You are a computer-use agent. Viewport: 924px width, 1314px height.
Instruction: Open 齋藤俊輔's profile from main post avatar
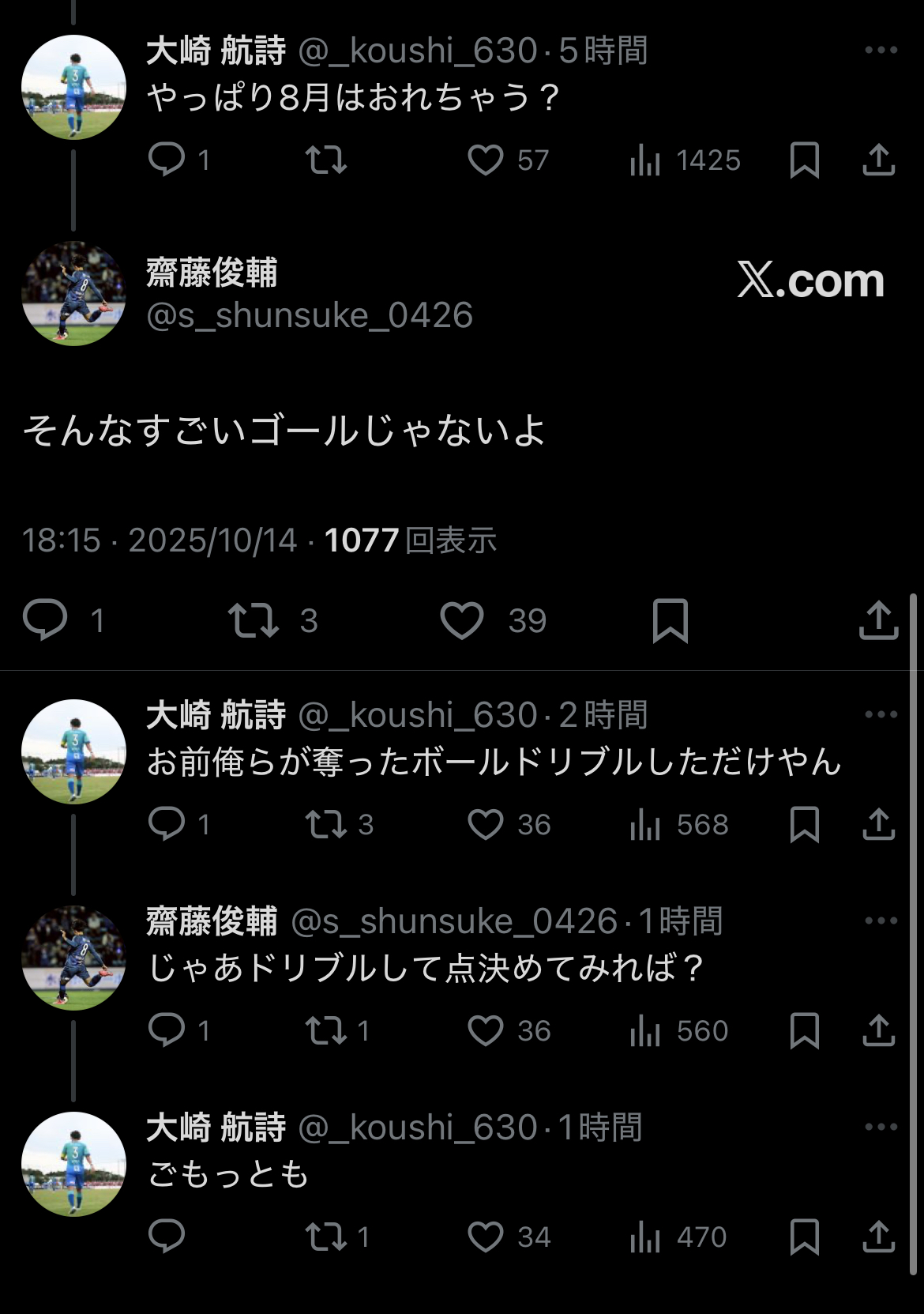tap(73, 293)
